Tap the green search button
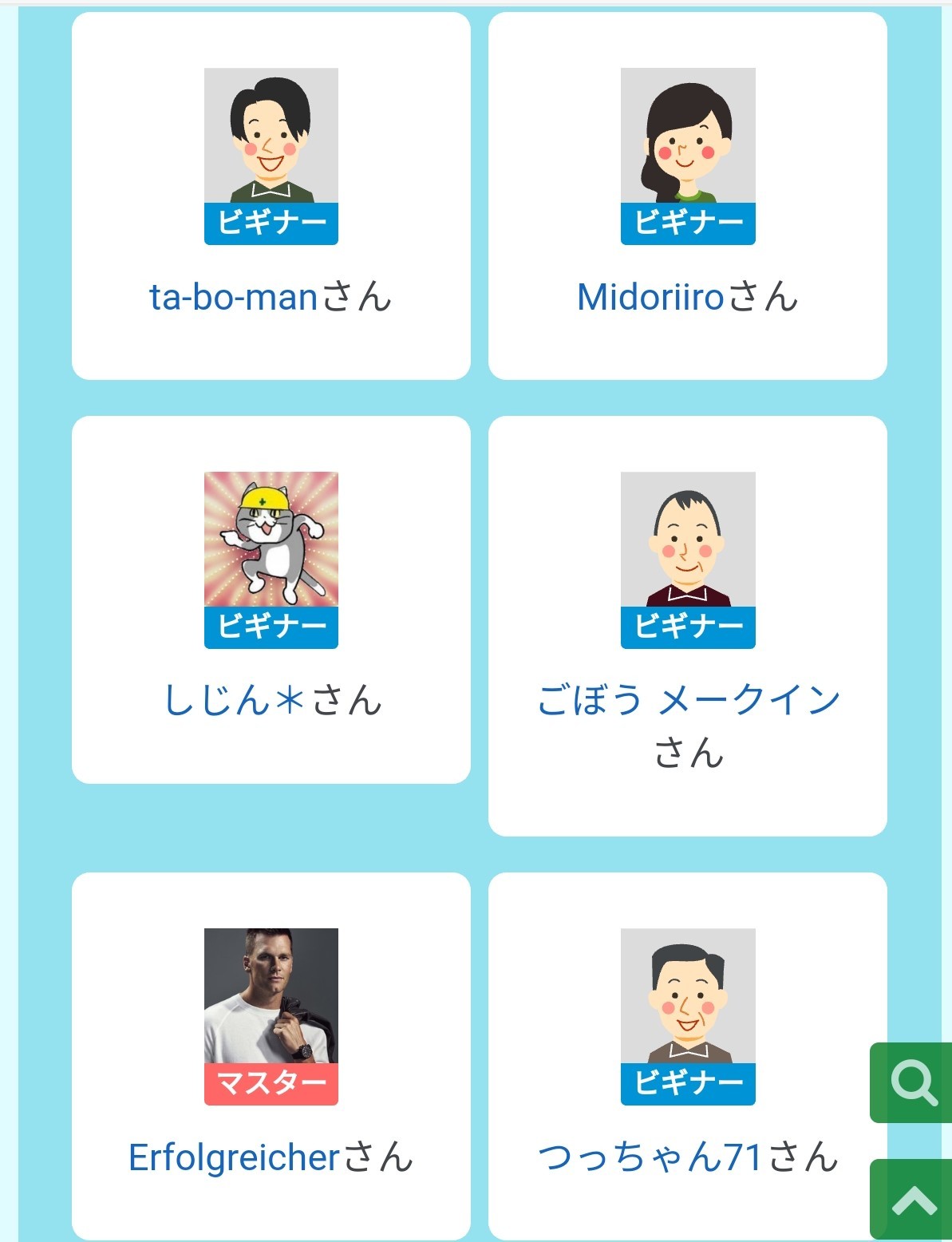 (913, 1083)
